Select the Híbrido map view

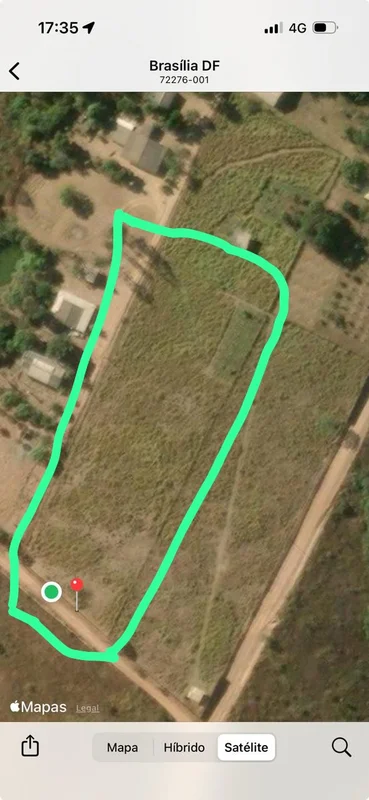point(184,747)
